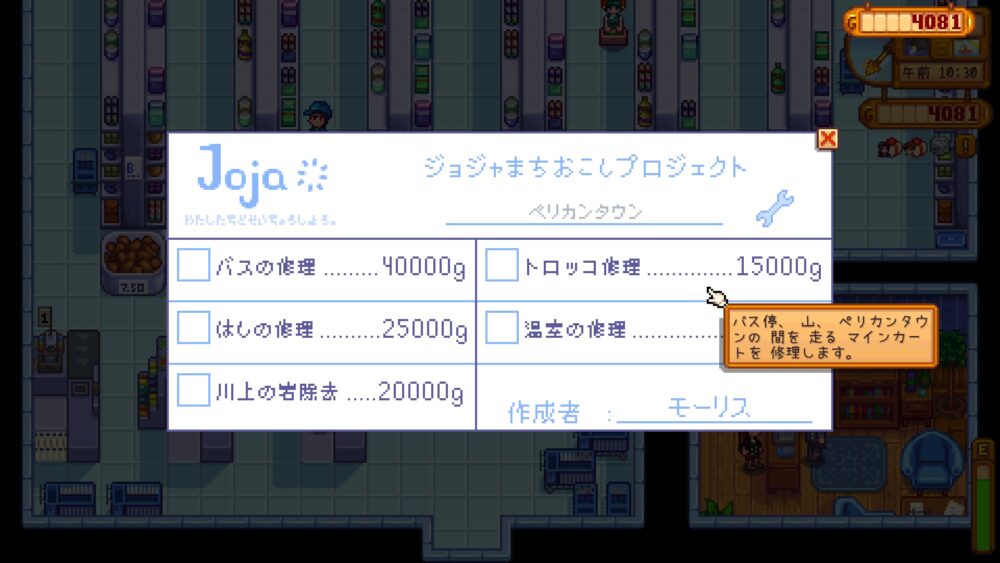This screenshot has height=563, width=1000.
Task: Close the Joja project form
Action: [827, 139]
